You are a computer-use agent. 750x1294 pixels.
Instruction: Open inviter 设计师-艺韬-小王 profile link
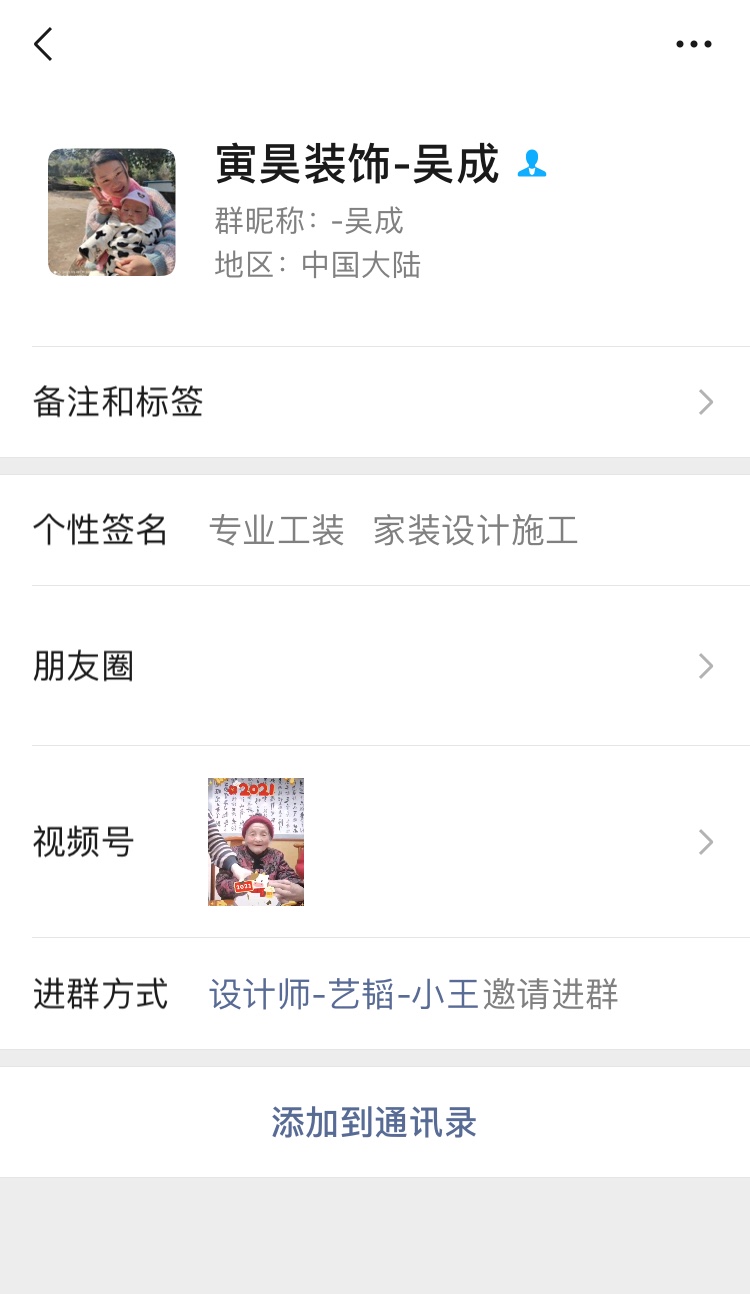344,995
